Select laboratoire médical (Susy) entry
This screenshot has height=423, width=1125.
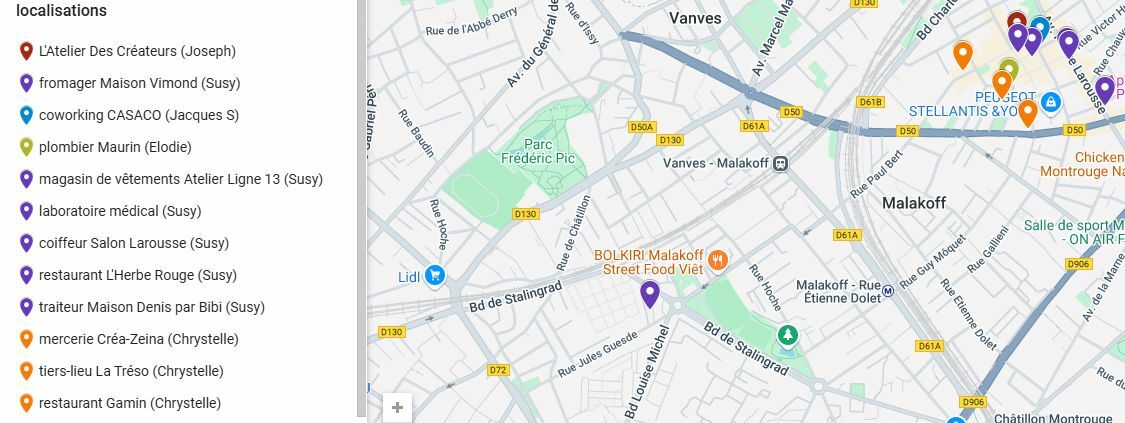(x=120, y=211)
